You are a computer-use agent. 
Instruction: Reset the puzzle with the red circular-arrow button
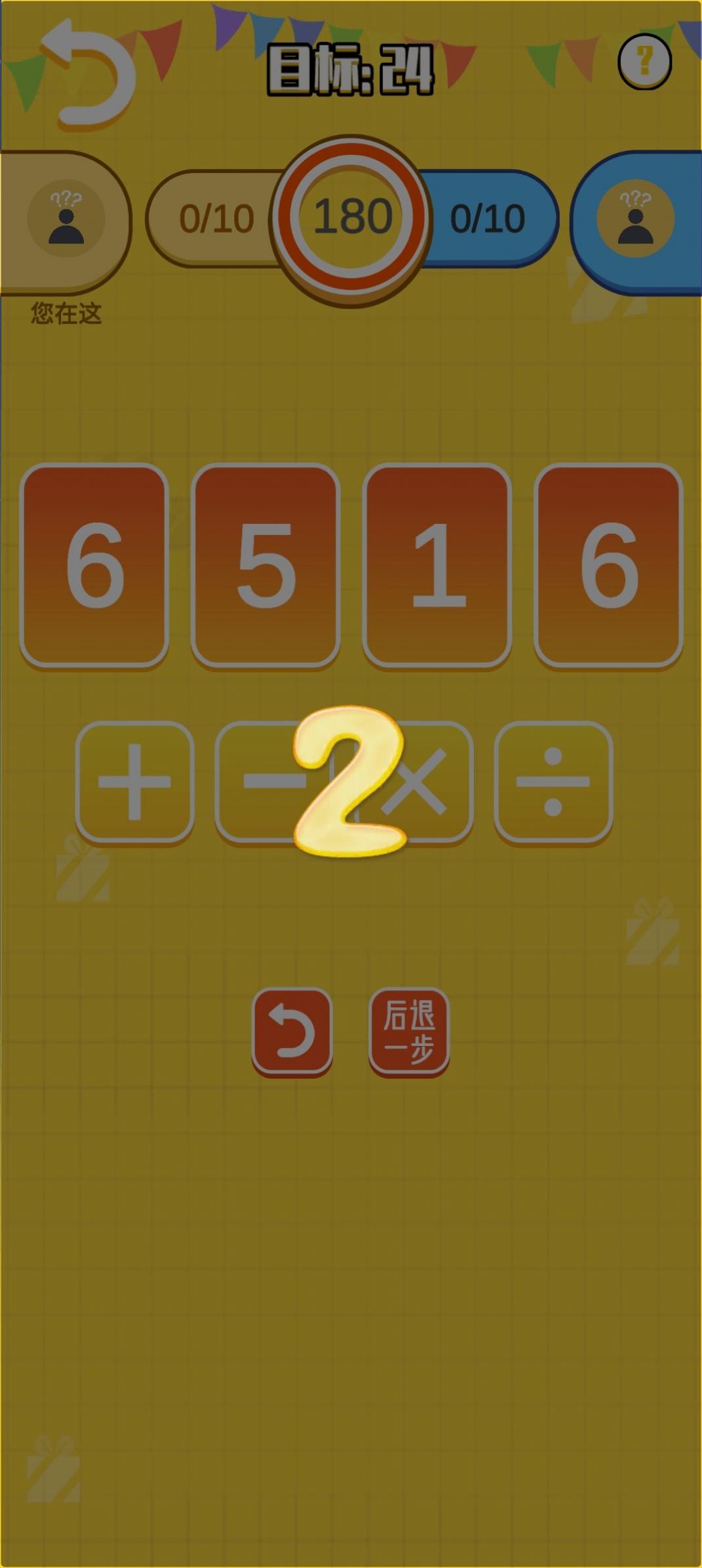(x=292, y=1031)
